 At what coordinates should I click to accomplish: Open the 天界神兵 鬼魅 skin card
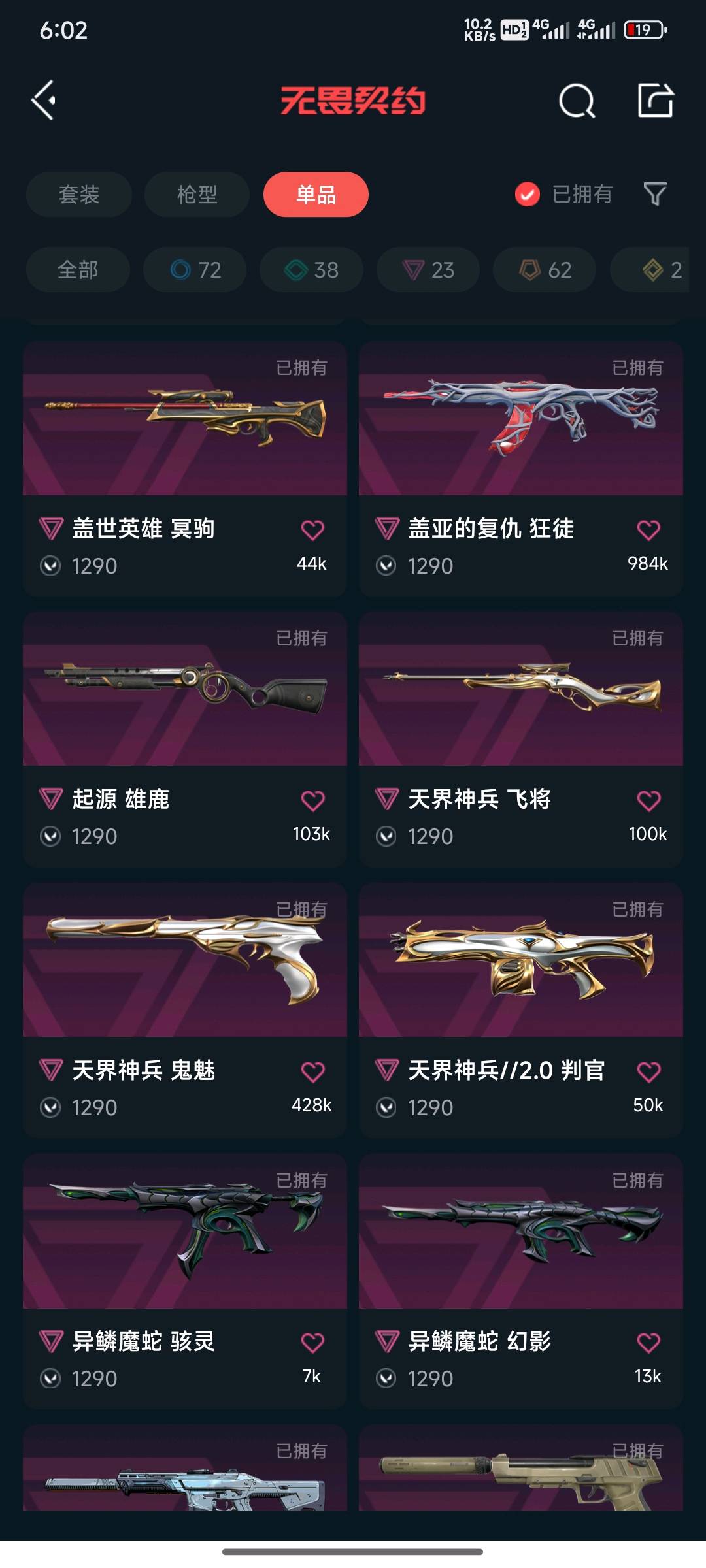(185, 1011)
